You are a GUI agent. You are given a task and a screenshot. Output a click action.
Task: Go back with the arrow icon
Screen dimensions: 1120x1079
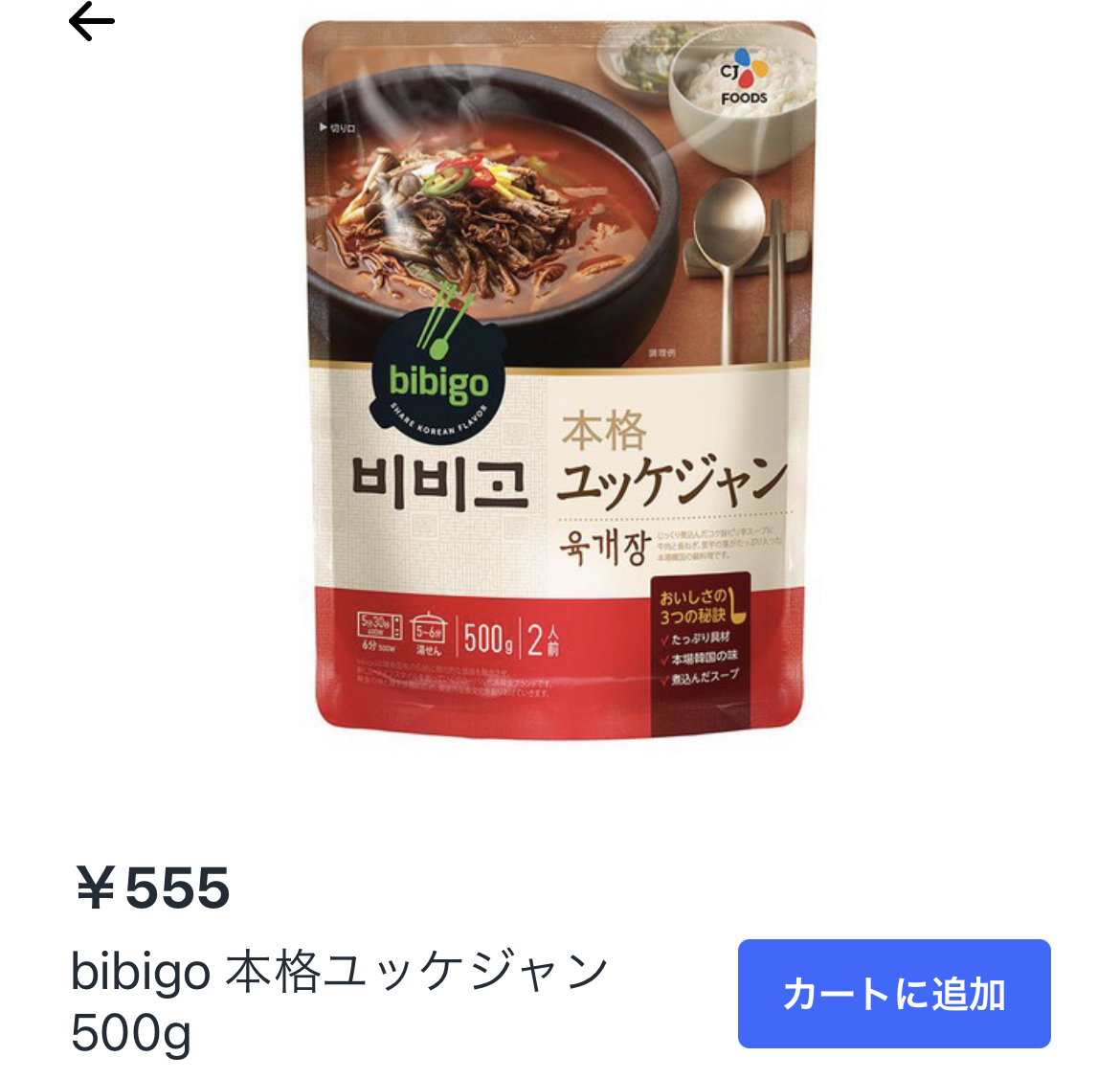(x=92, y=21)
